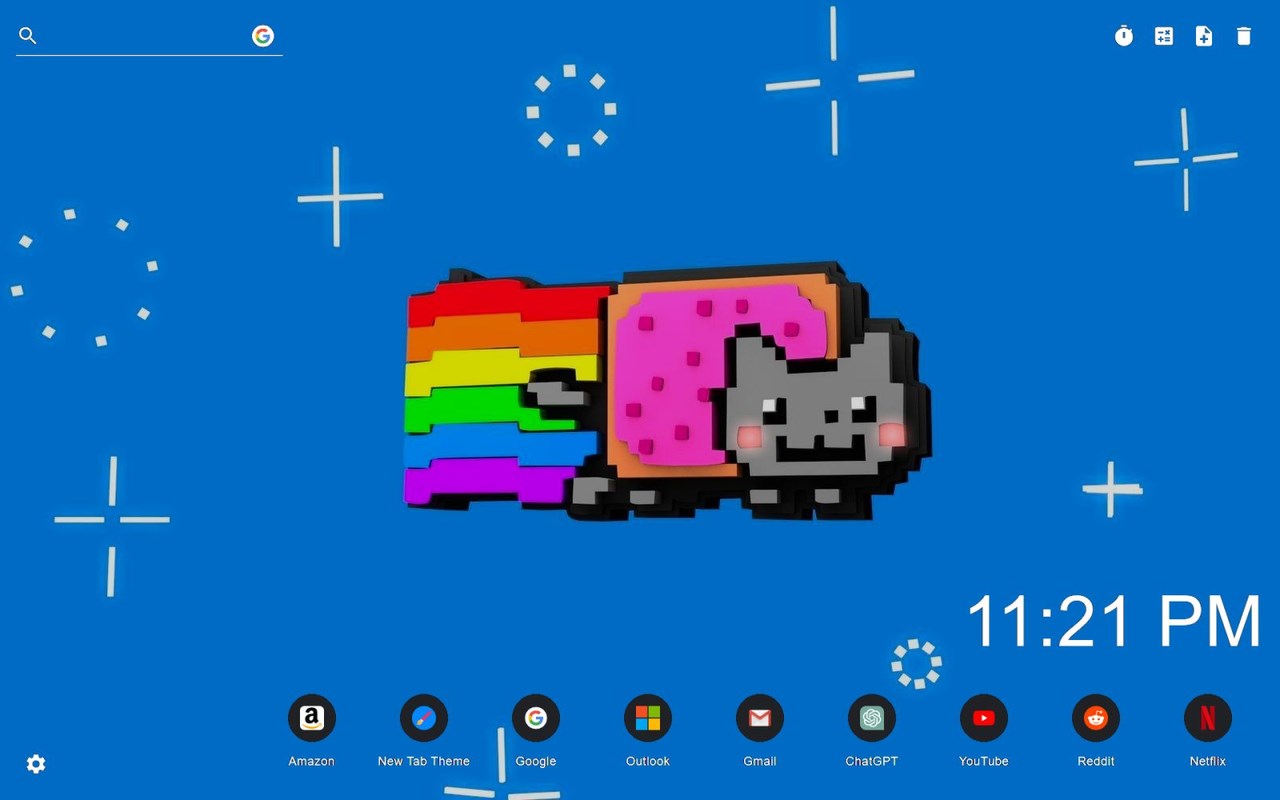Add a new note icon
The image size is (1280, 800).
[1204, 36]
